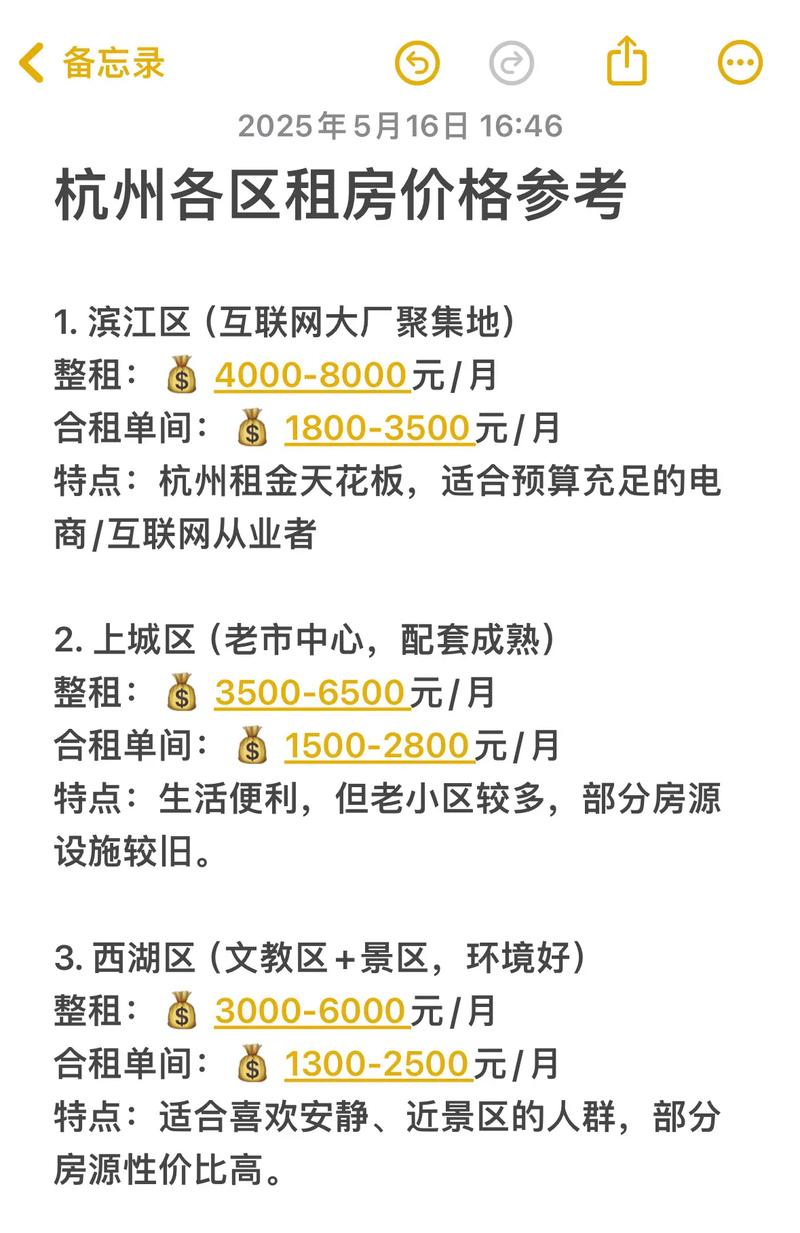Tap the money bag emoji beside 上城区 合租单间
This screenshot has height=1233, width=800.
pyautogui.click(x=253, y=747)
